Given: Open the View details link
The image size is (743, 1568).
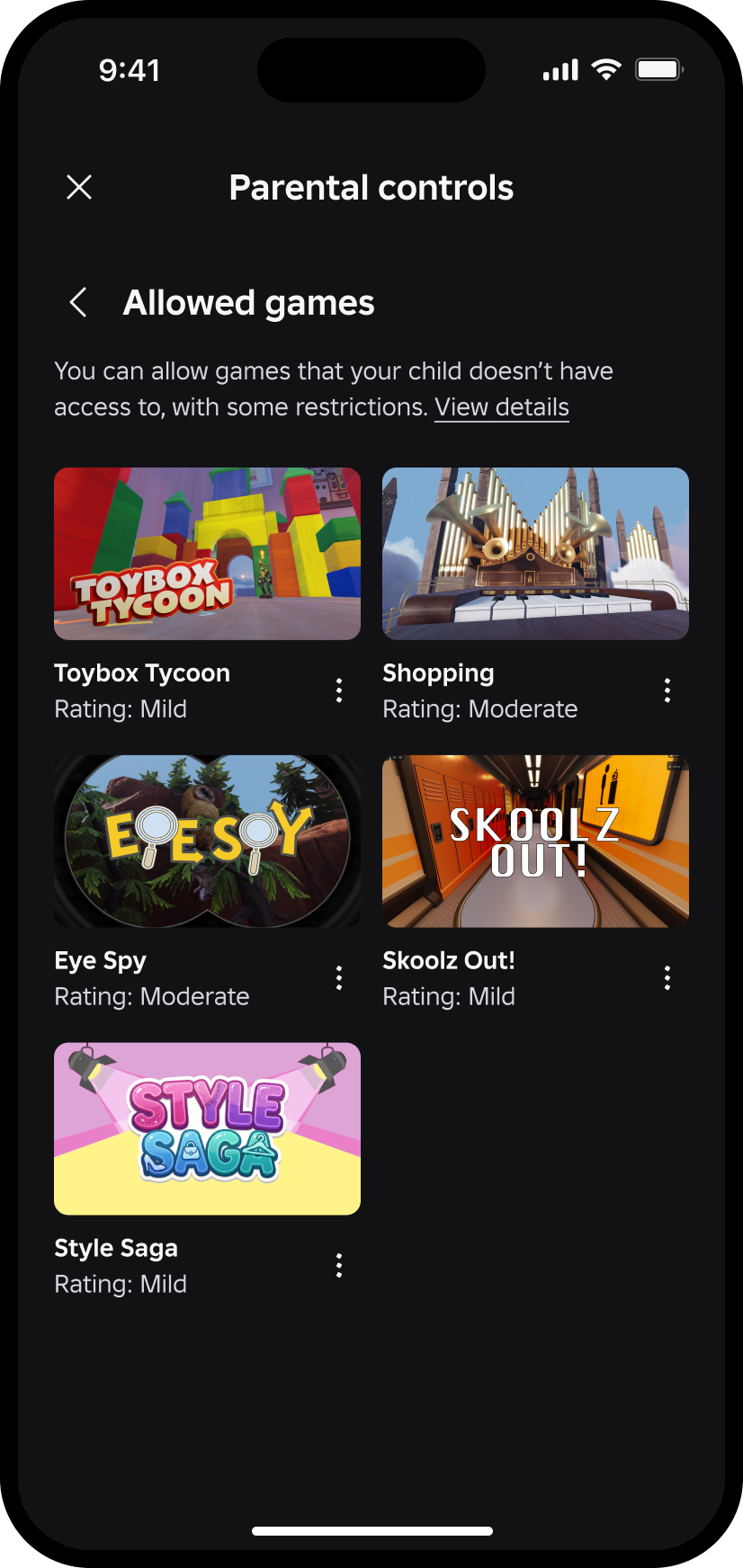Looking at the screenshot, I should point(501,406).
